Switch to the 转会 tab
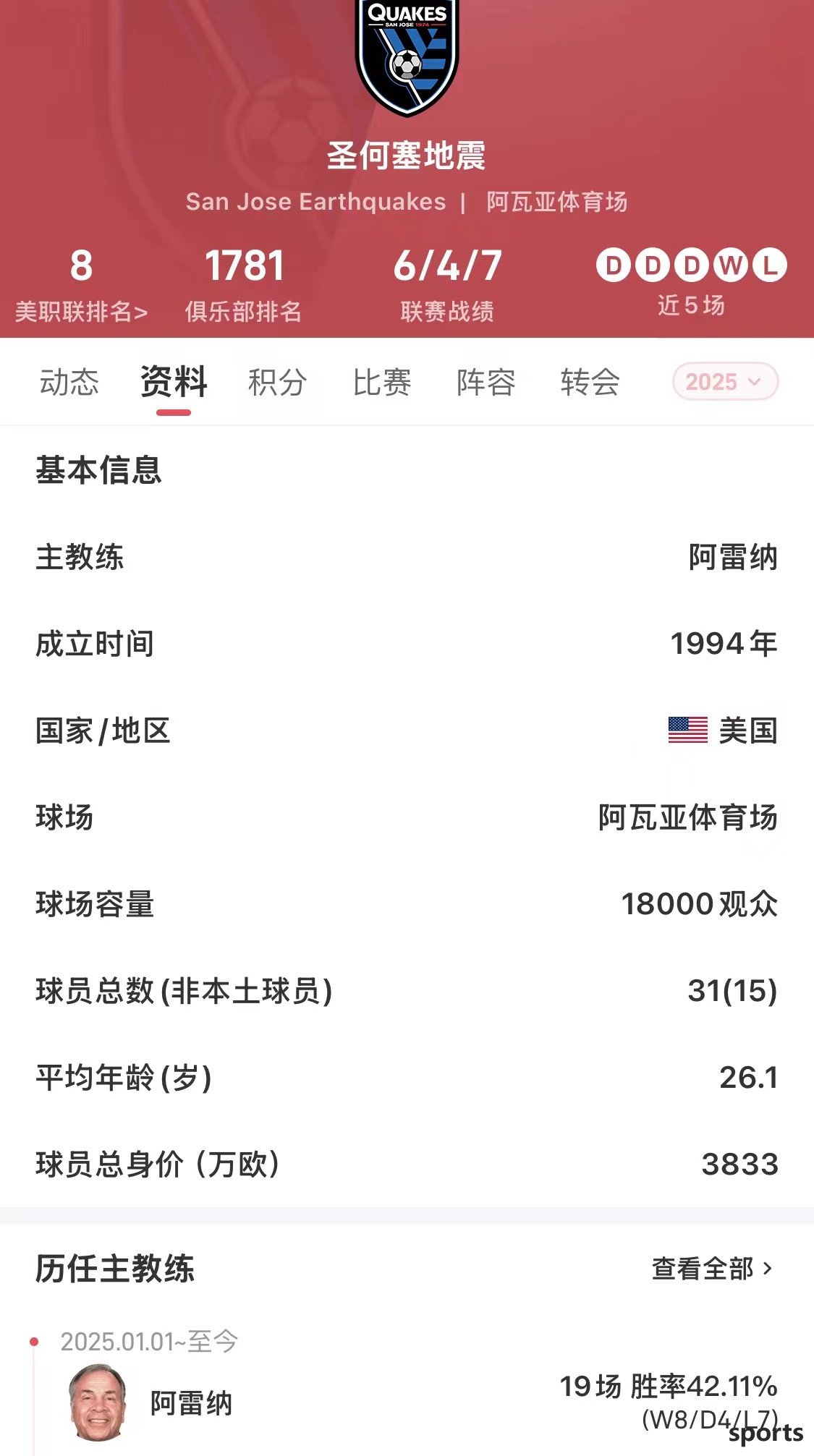The width and height of the screenshot is (814, 1456). tap(590, 382)
